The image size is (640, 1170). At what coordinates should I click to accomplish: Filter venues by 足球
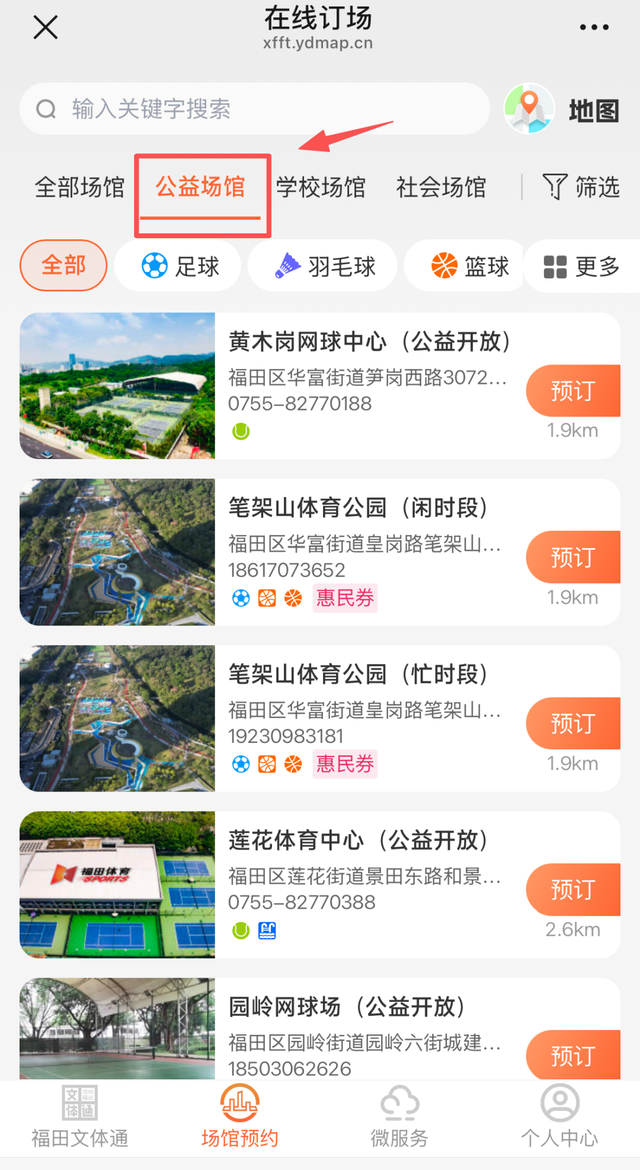click(x=179, y=266)
